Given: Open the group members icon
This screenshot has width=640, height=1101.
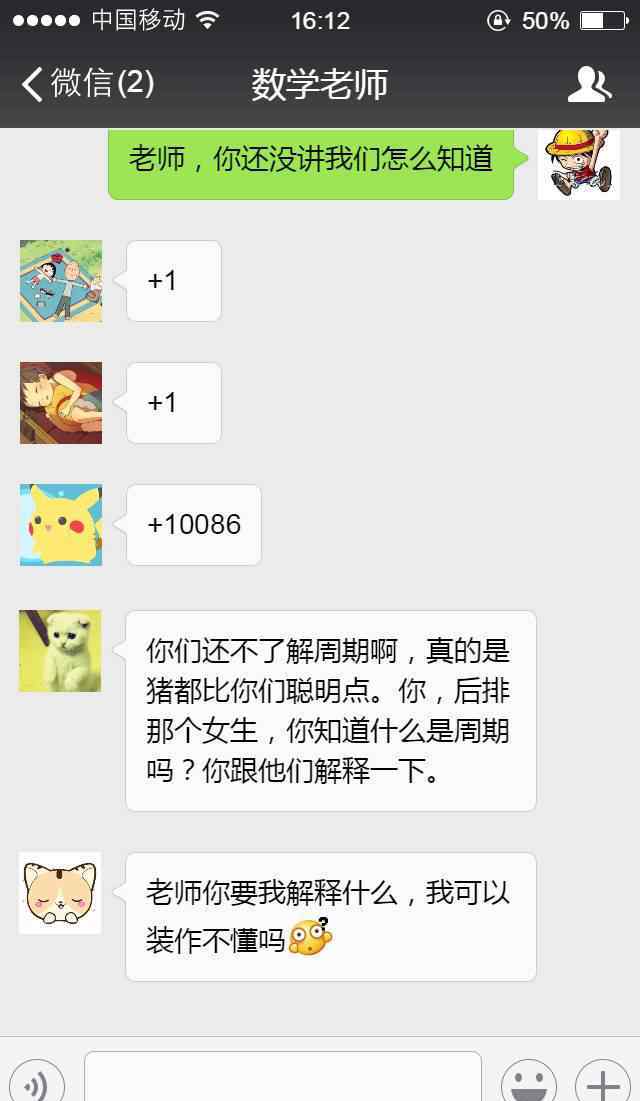Looking at the screenshot, I should point(589,84).
